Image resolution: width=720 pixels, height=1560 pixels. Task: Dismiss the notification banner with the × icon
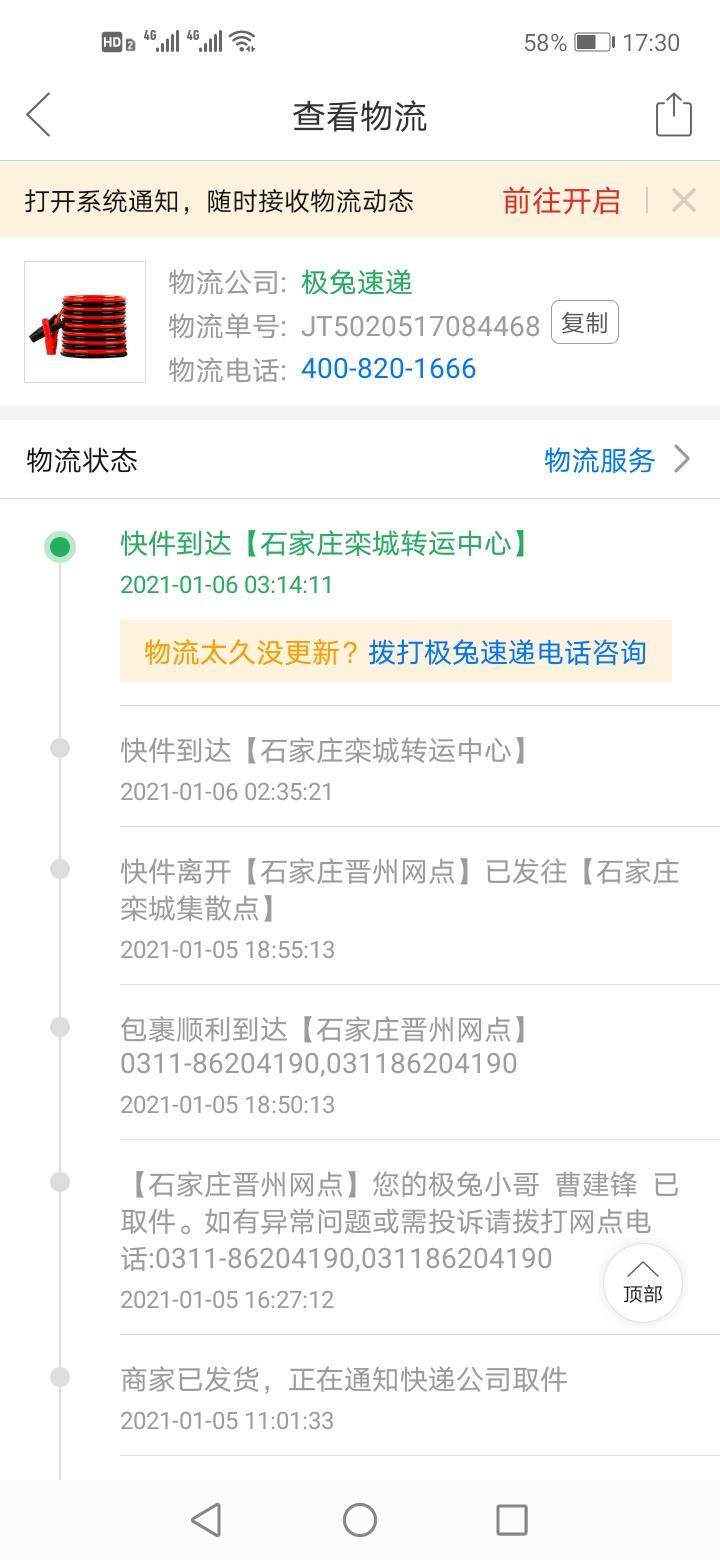click(683, 201)
